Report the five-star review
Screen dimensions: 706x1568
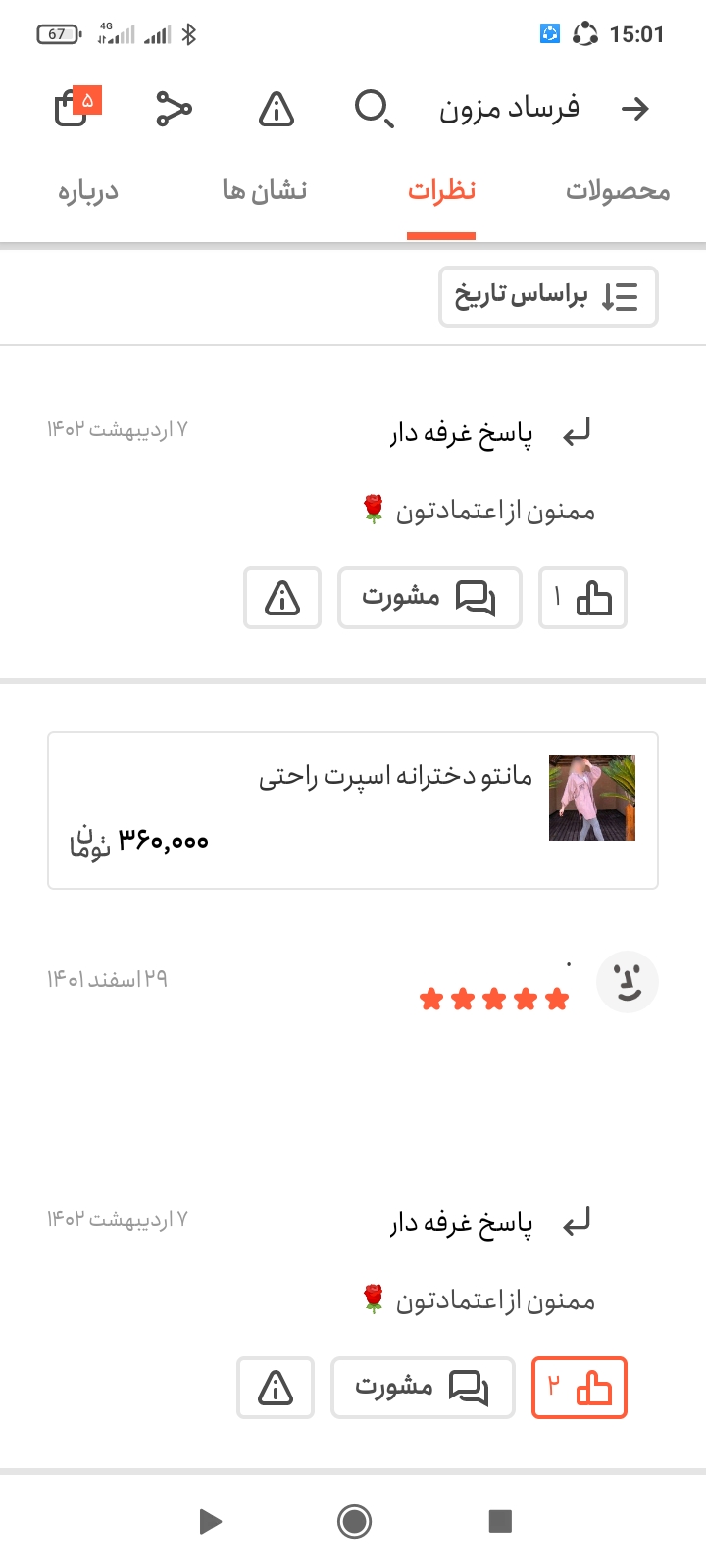click(x=276, y=1388)
